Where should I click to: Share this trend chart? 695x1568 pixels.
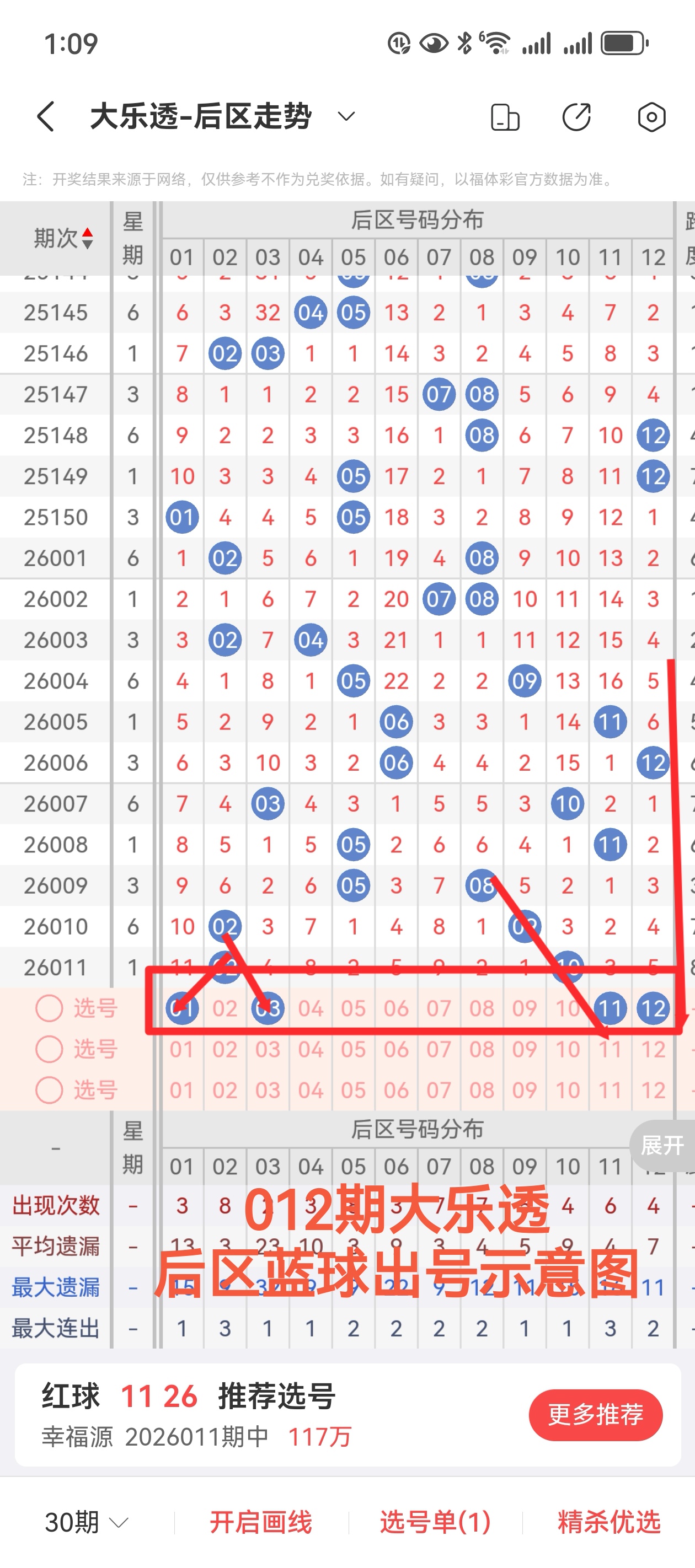coord(576,117)
